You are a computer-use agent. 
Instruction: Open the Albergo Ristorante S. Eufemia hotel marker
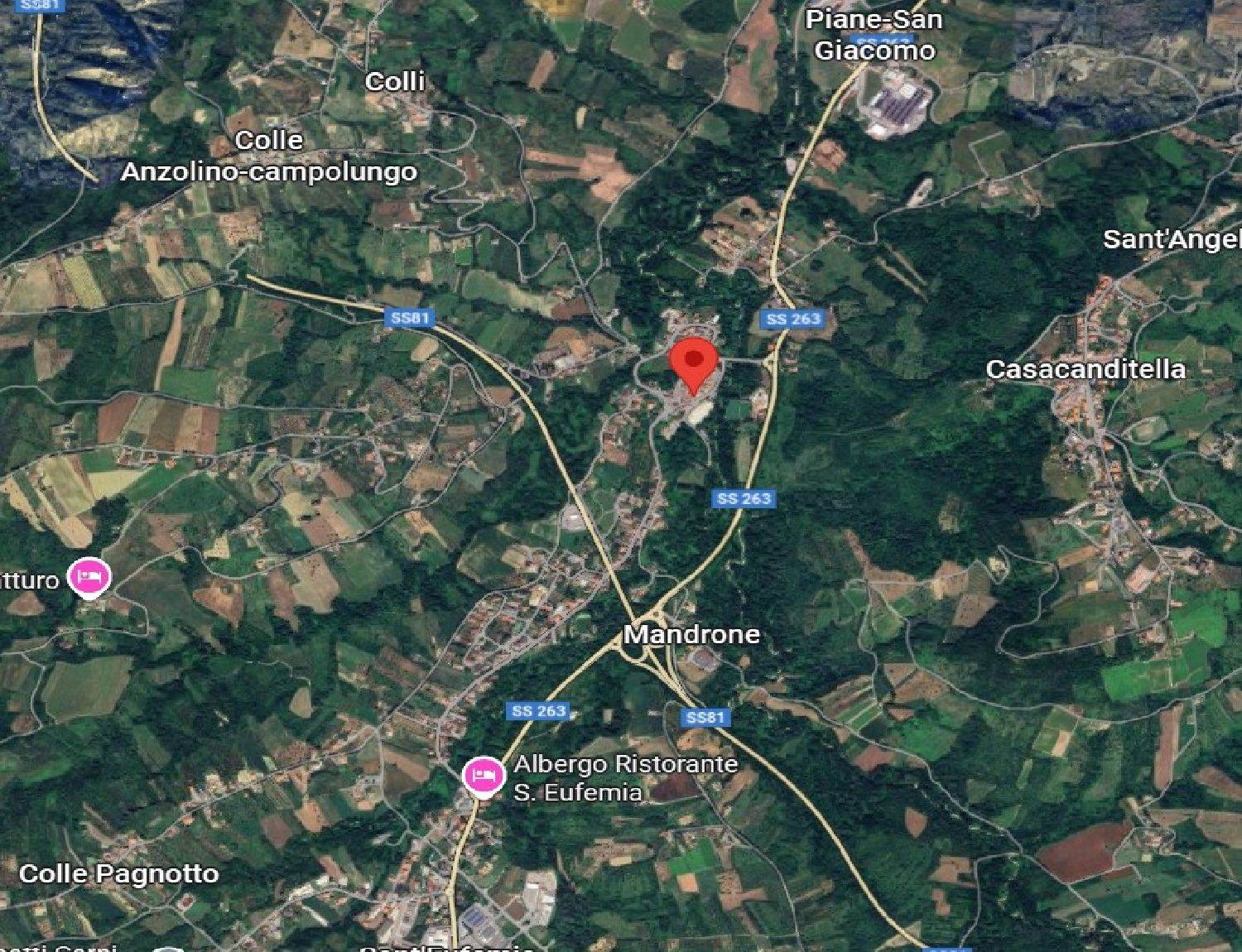[x=484, y=776]
